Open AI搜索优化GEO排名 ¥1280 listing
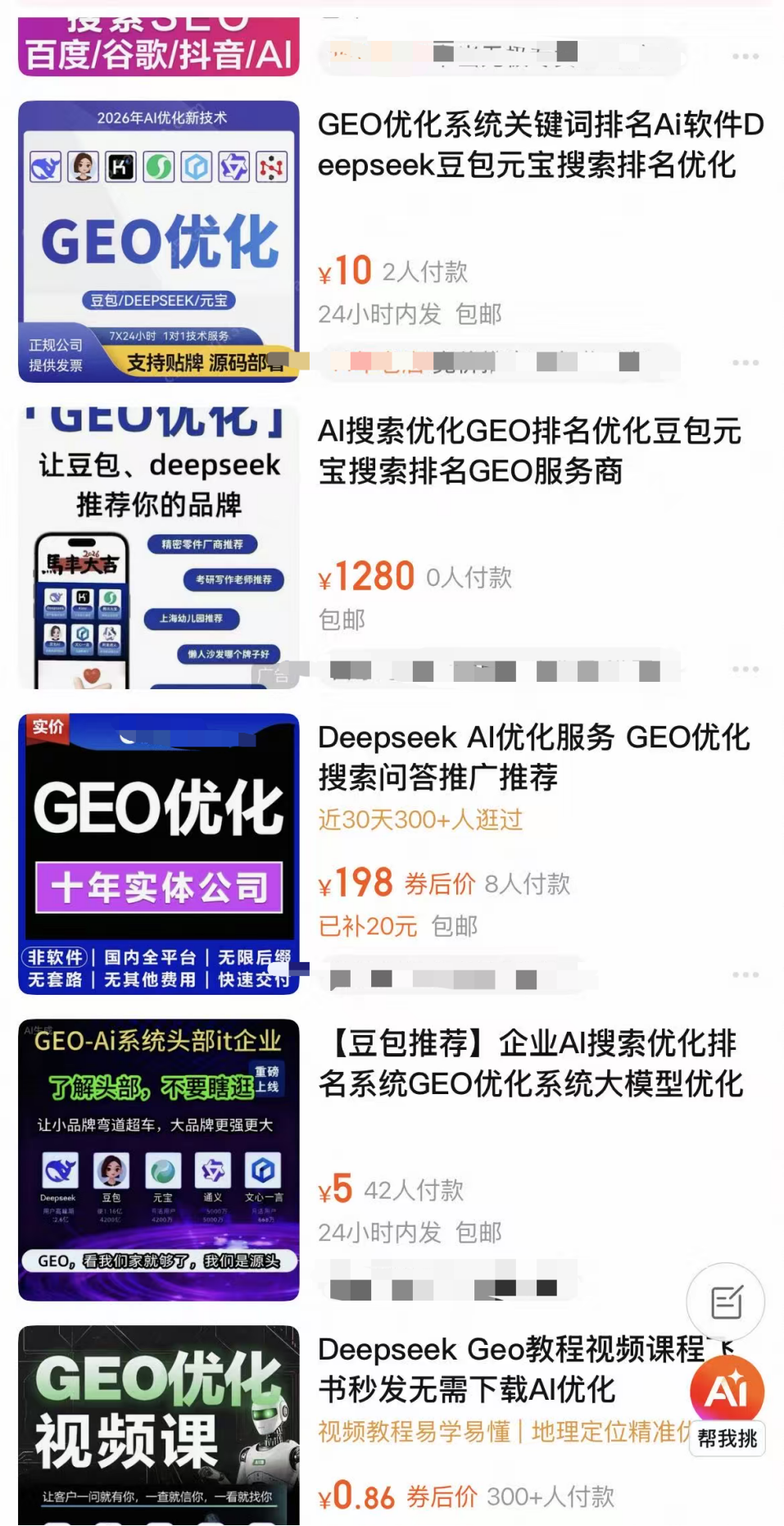Screen dimensions: 784x1526 tap(529, 451)
